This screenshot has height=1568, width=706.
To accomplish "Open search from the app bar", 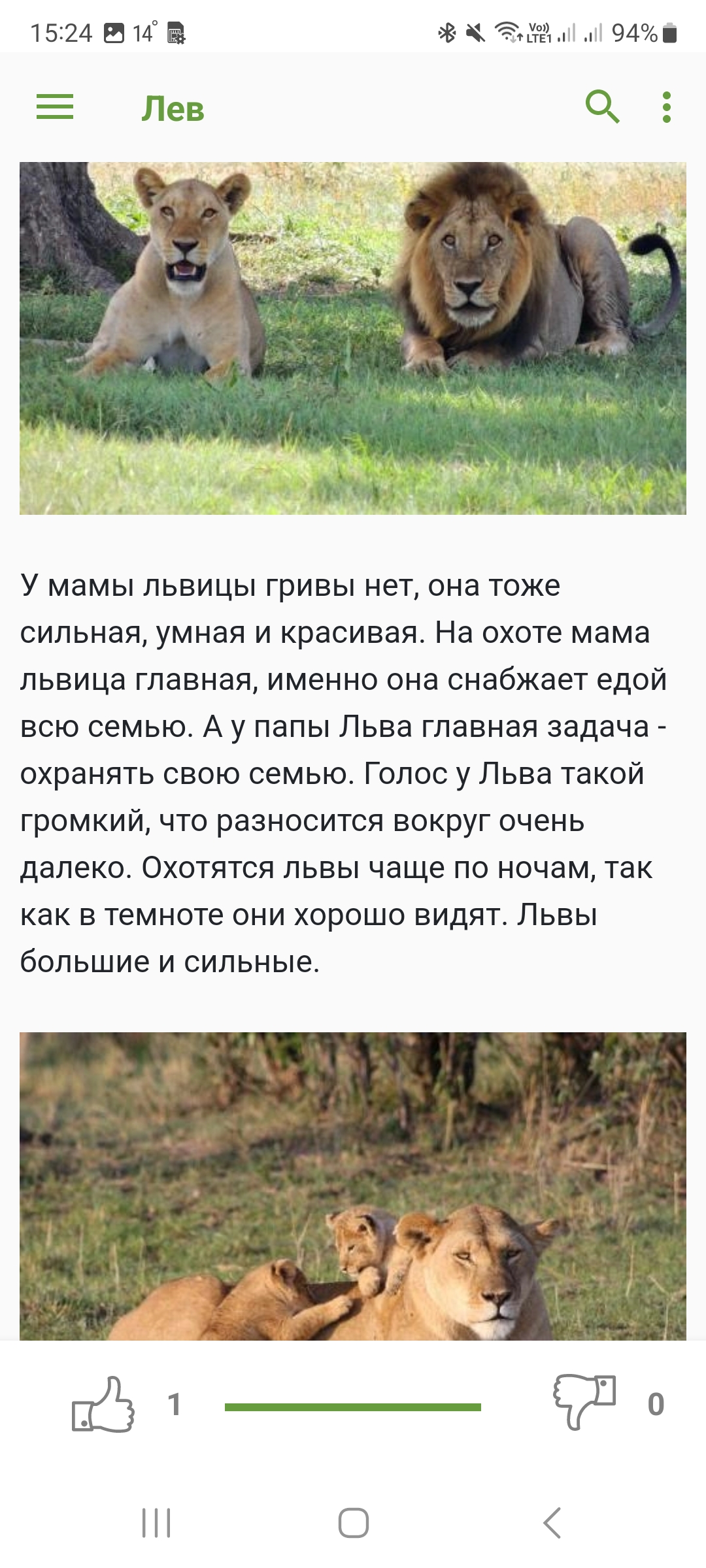I will pos(602,106).
